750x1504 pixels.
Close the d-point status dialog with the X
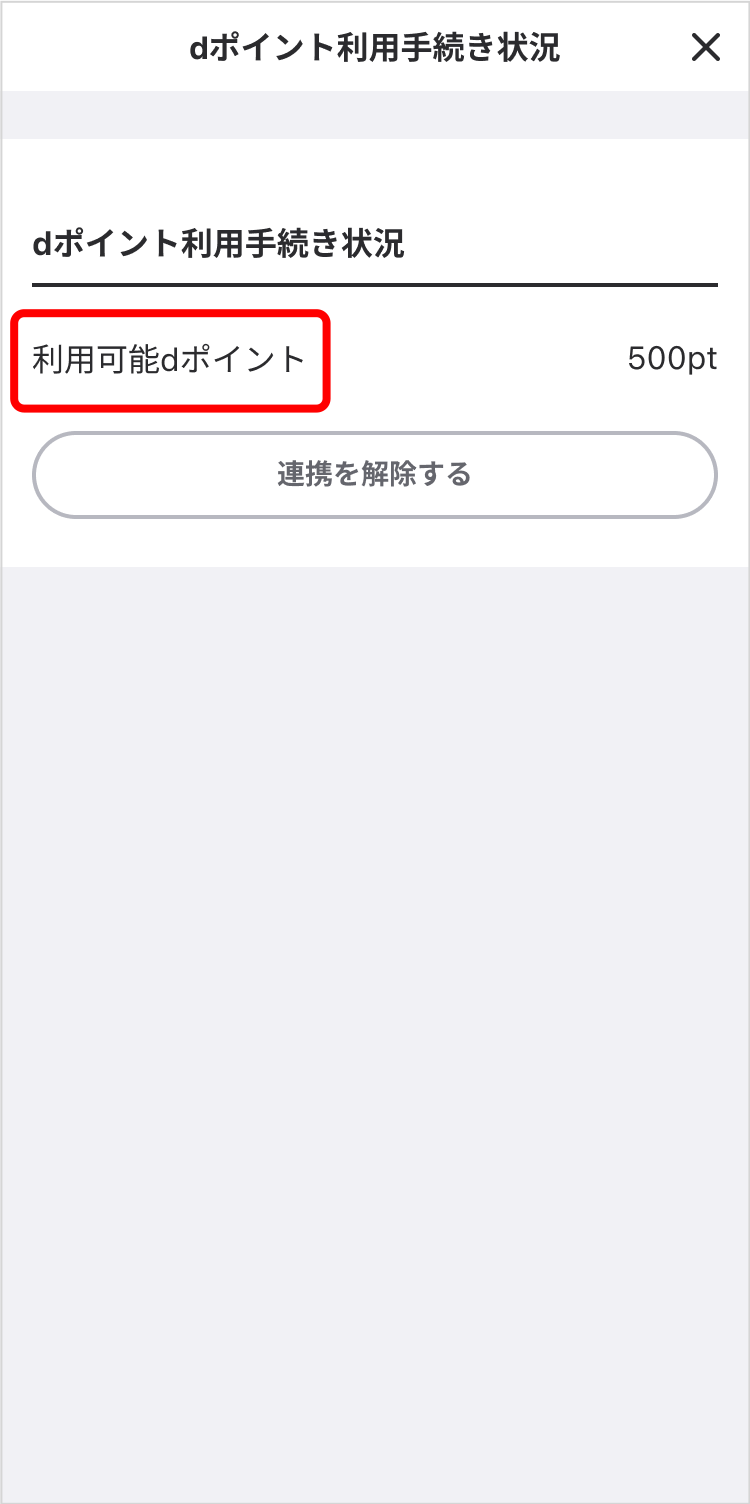coord(706,47)
